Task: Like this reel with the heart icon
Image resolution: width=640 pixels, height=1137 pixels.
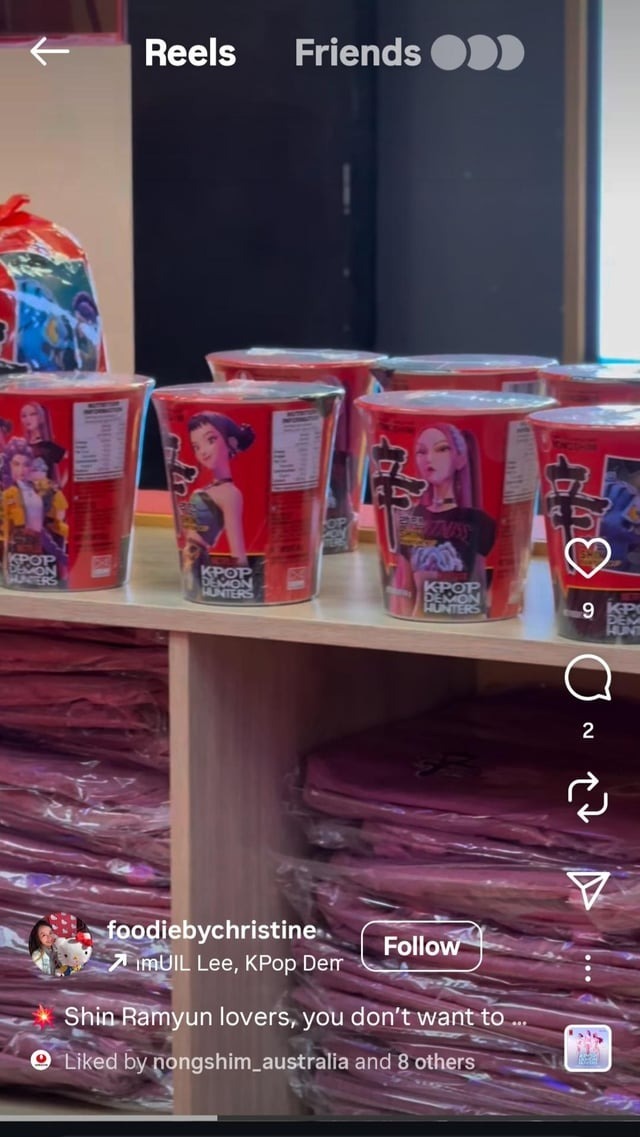Action: [x=587, y=558]
